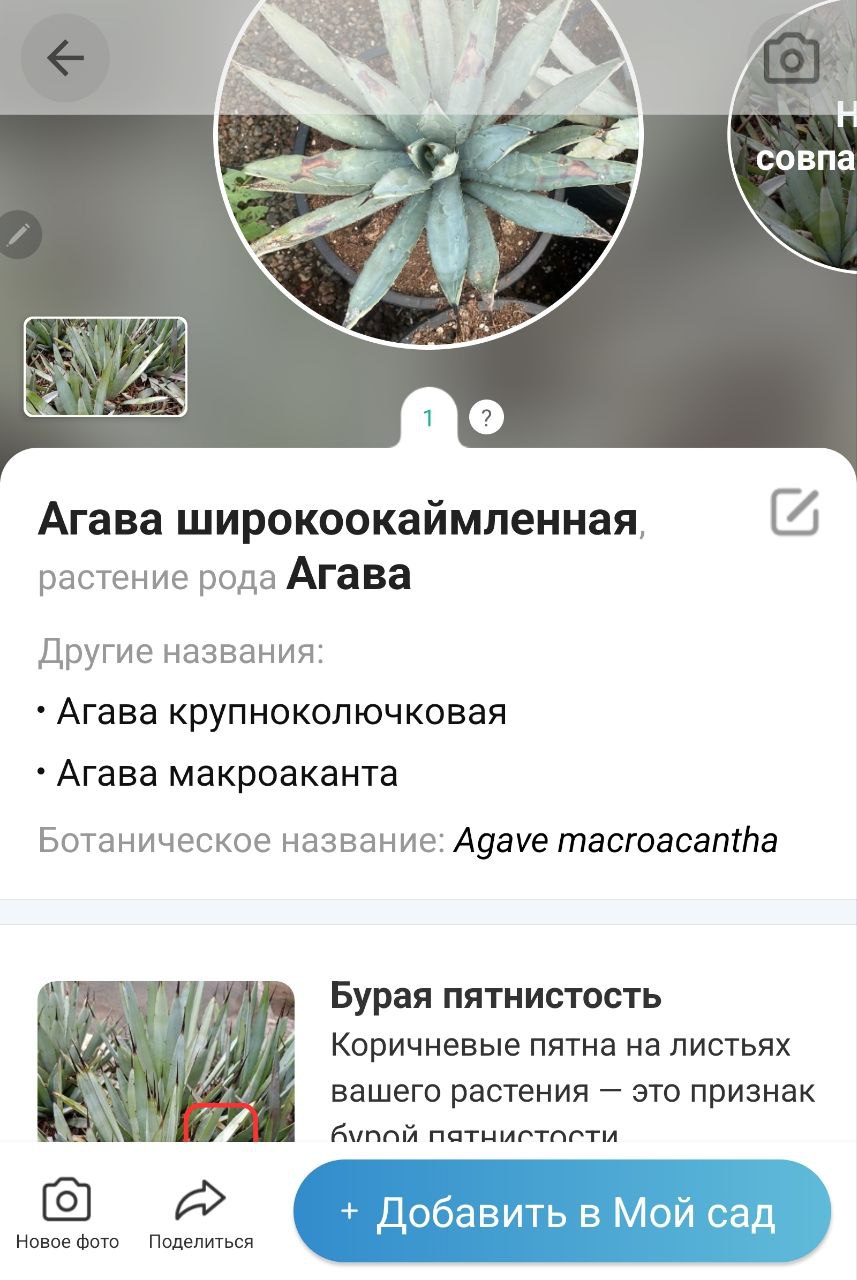Share this plant via Поделиться

coord(201,1213)
